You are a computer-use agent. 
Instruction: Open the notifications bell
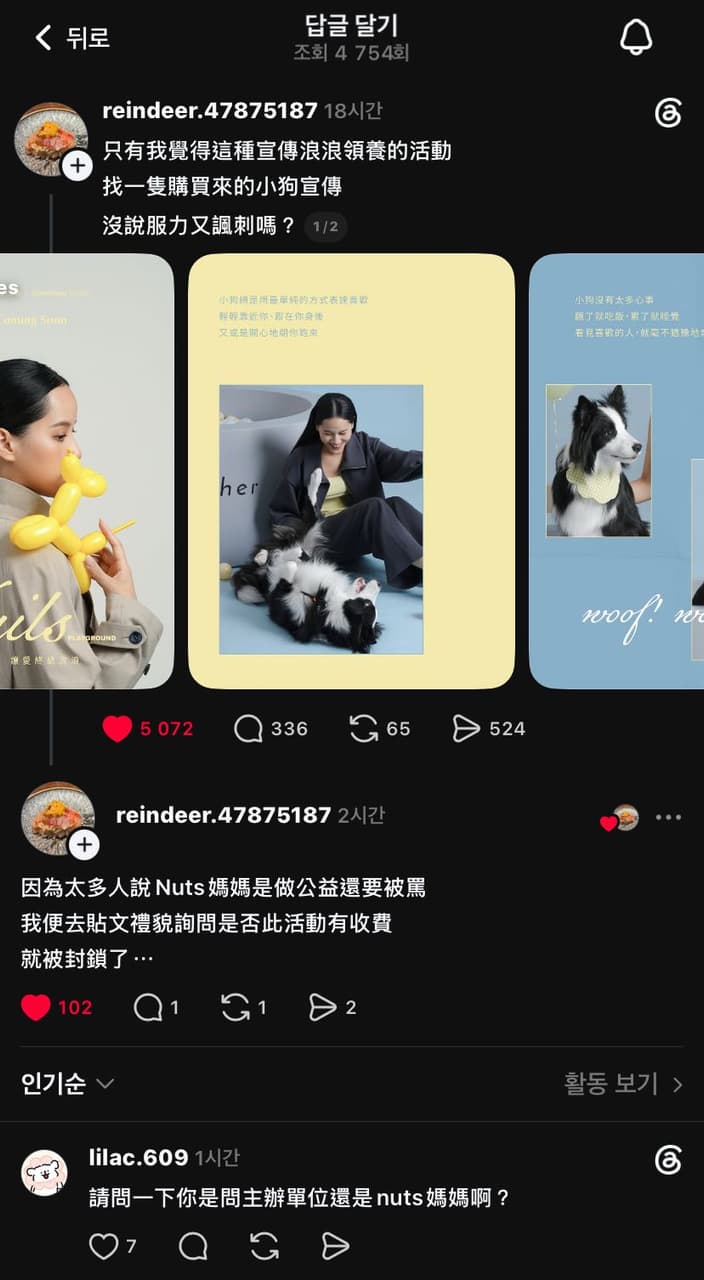click(636, 37)
